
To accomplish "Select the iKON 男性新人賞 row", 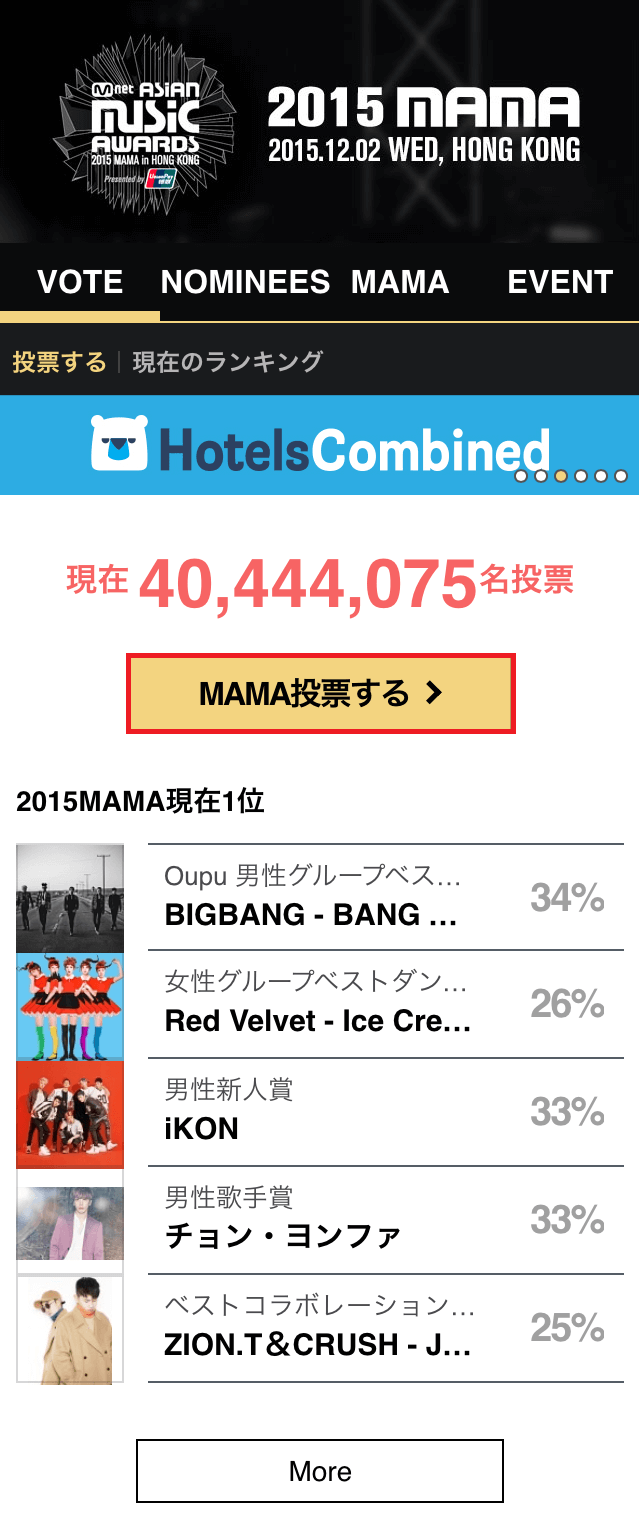I will 385,1112.
